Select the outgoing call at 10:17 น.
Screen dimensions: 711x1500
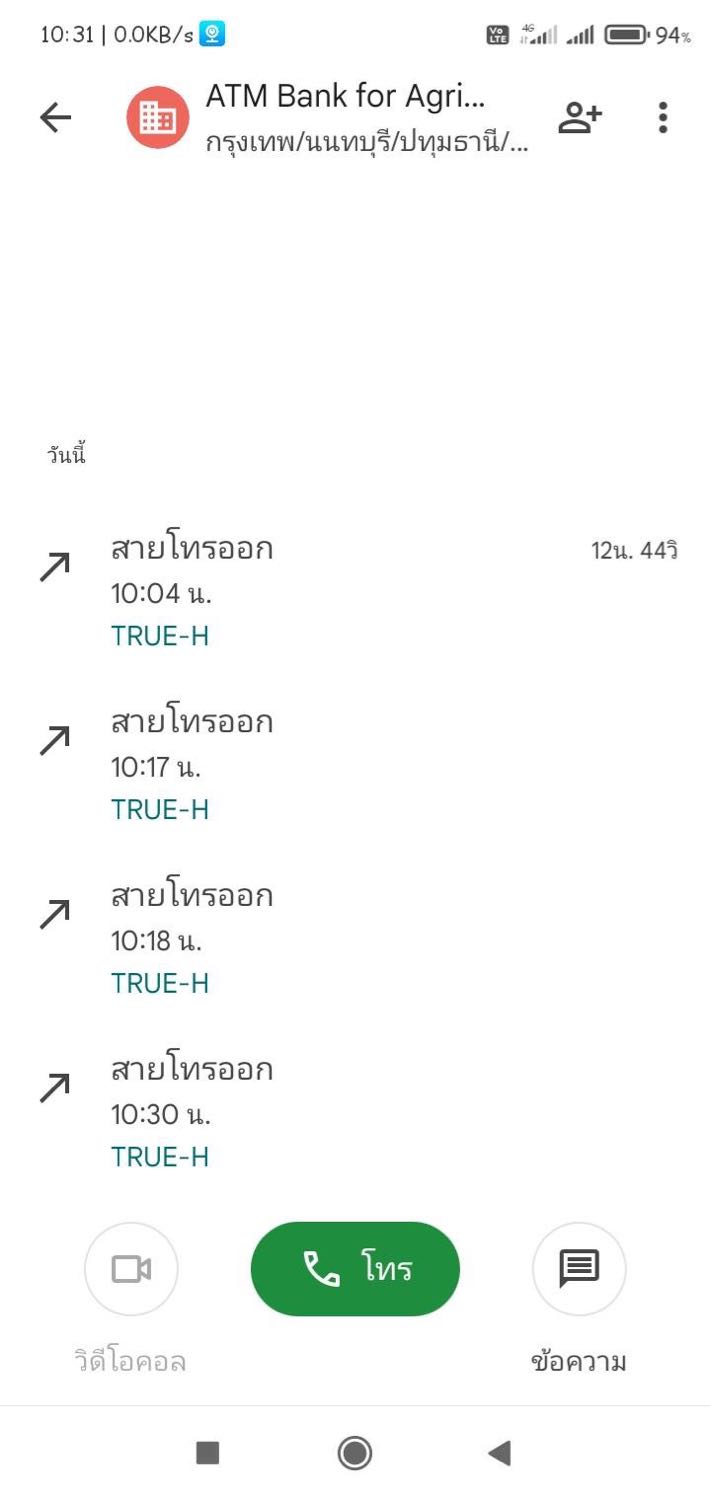355,765
